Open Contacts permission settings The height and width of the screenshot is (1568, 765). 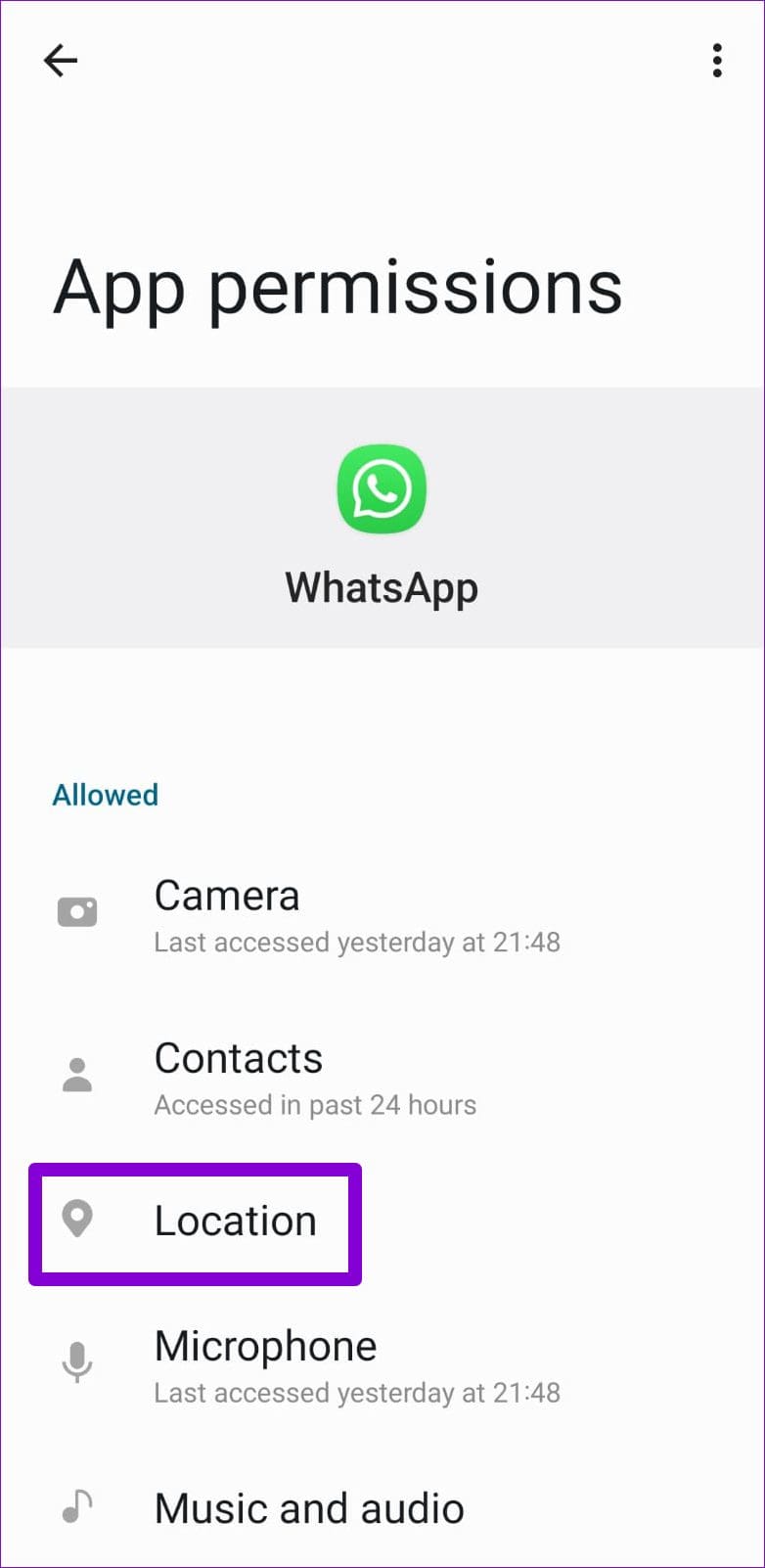(315, 1078)
